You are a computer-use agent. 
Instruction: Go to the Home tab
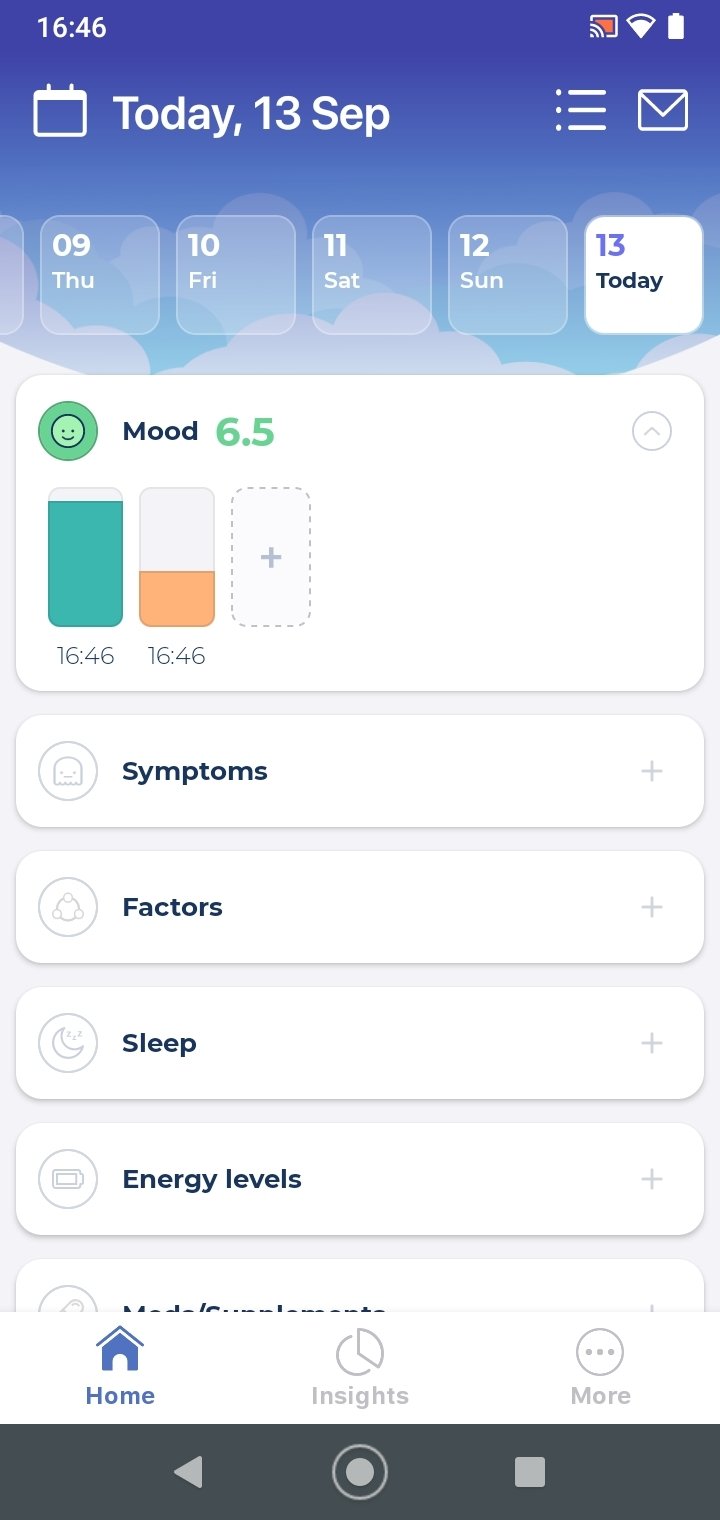tap(120, 1367)
